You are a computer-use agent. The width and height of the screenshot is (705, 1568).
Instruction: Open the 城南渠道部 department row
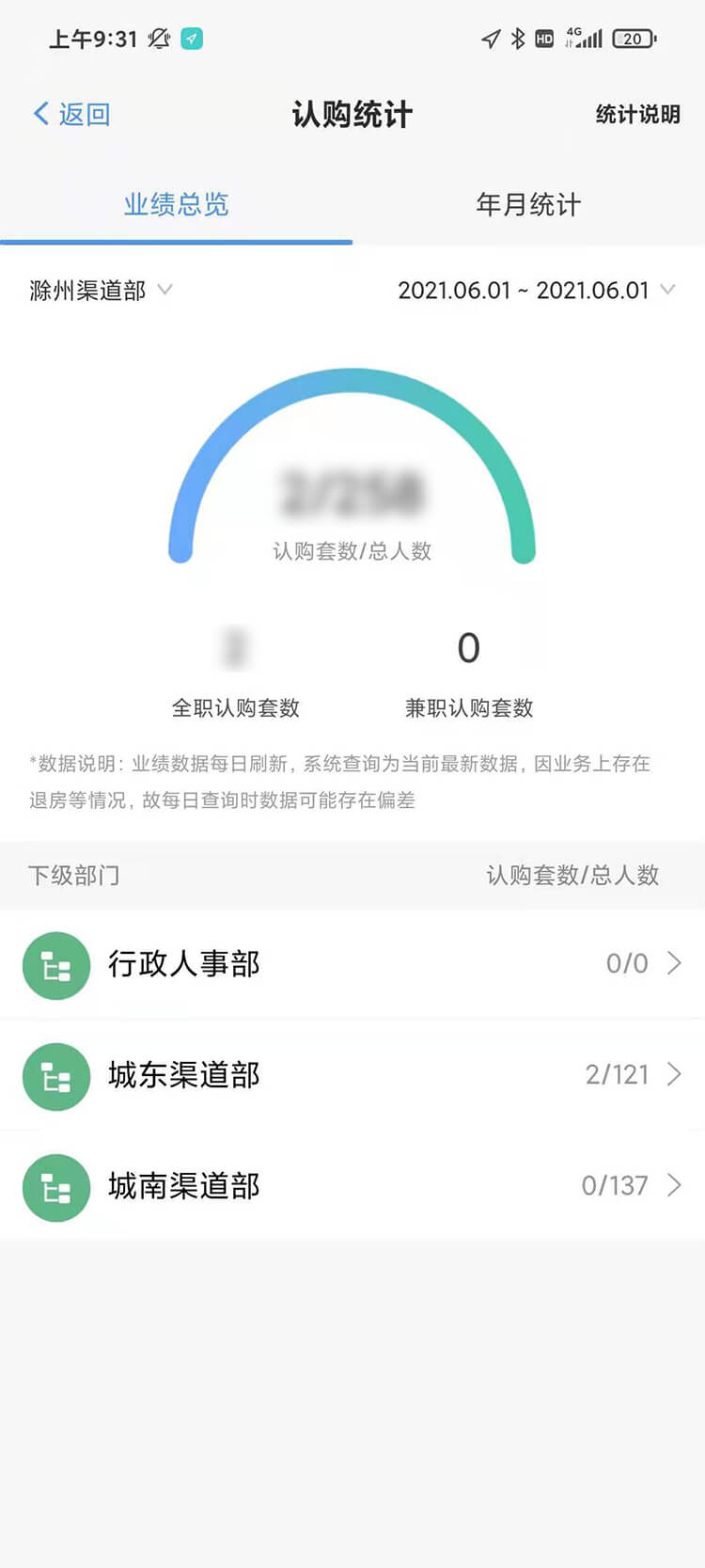(x=352, y=1186)
